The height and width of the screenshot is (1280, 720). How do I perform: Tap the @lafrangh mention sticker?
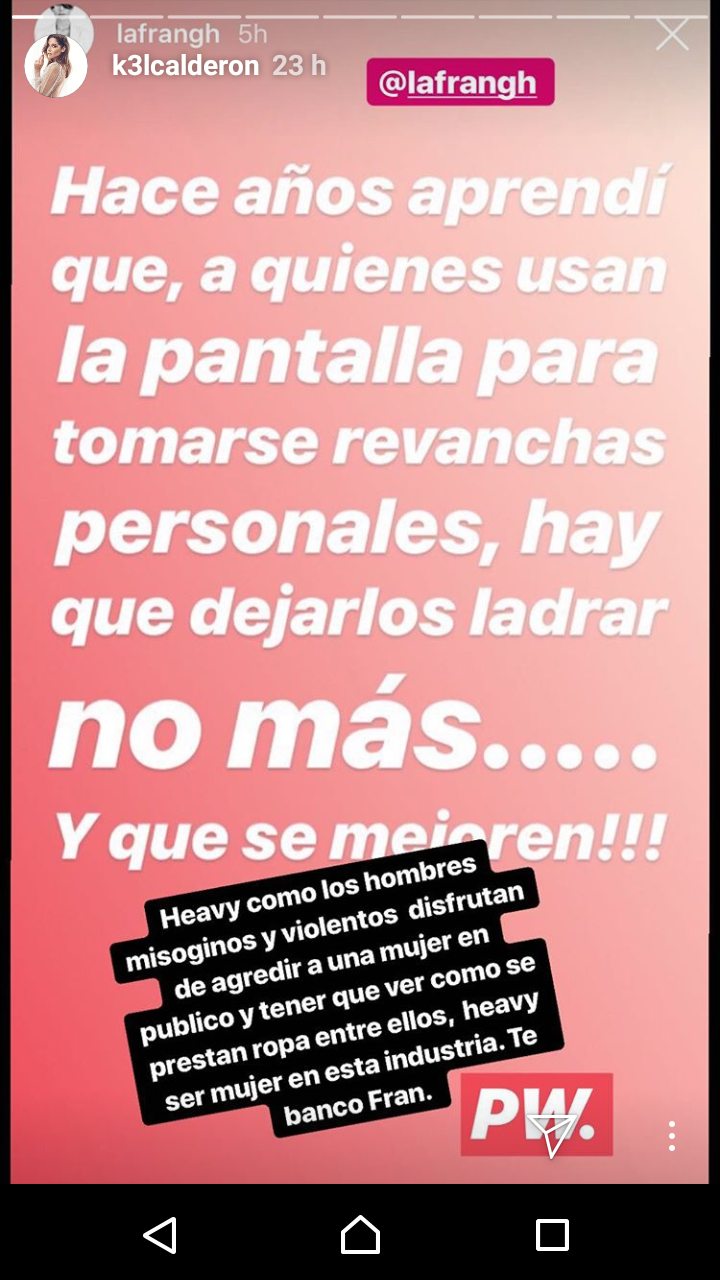pyautogui.click(x=459, y=83)
